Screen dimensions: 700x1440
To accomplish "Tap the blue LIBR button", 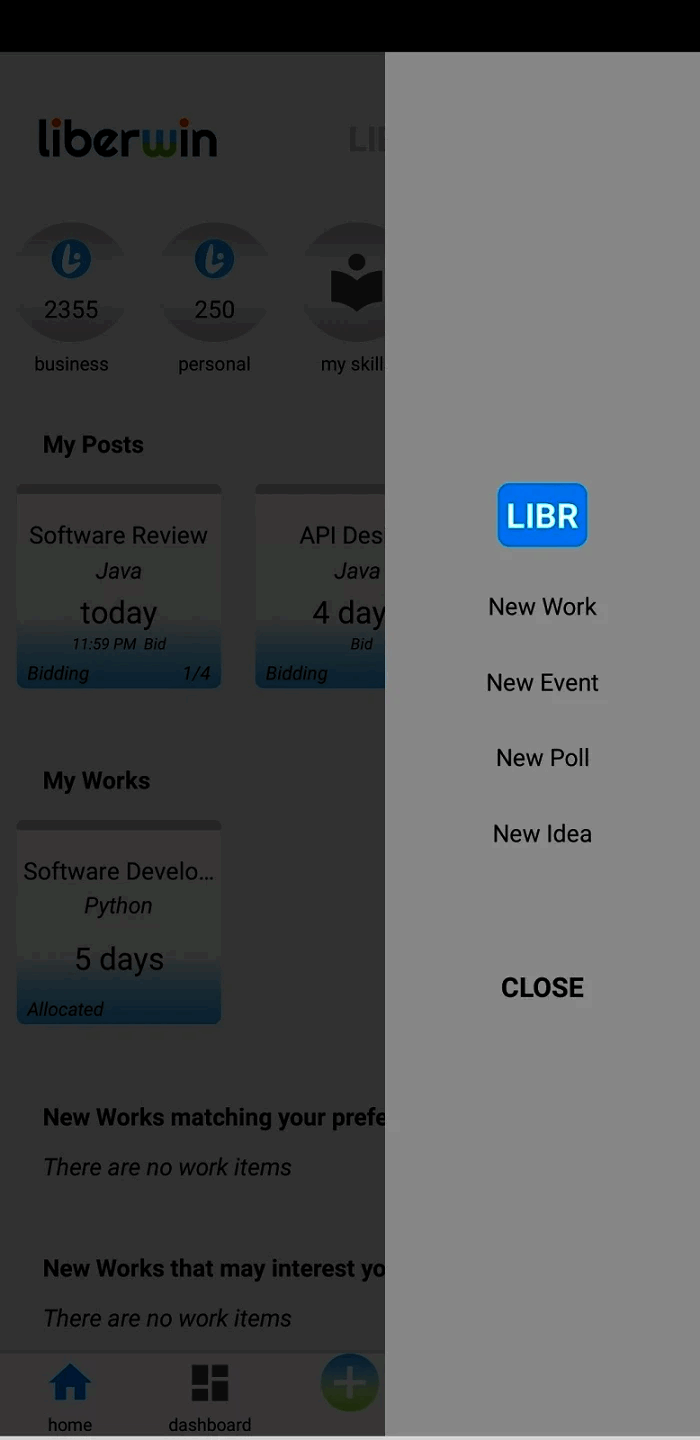I will click(542, 515).
